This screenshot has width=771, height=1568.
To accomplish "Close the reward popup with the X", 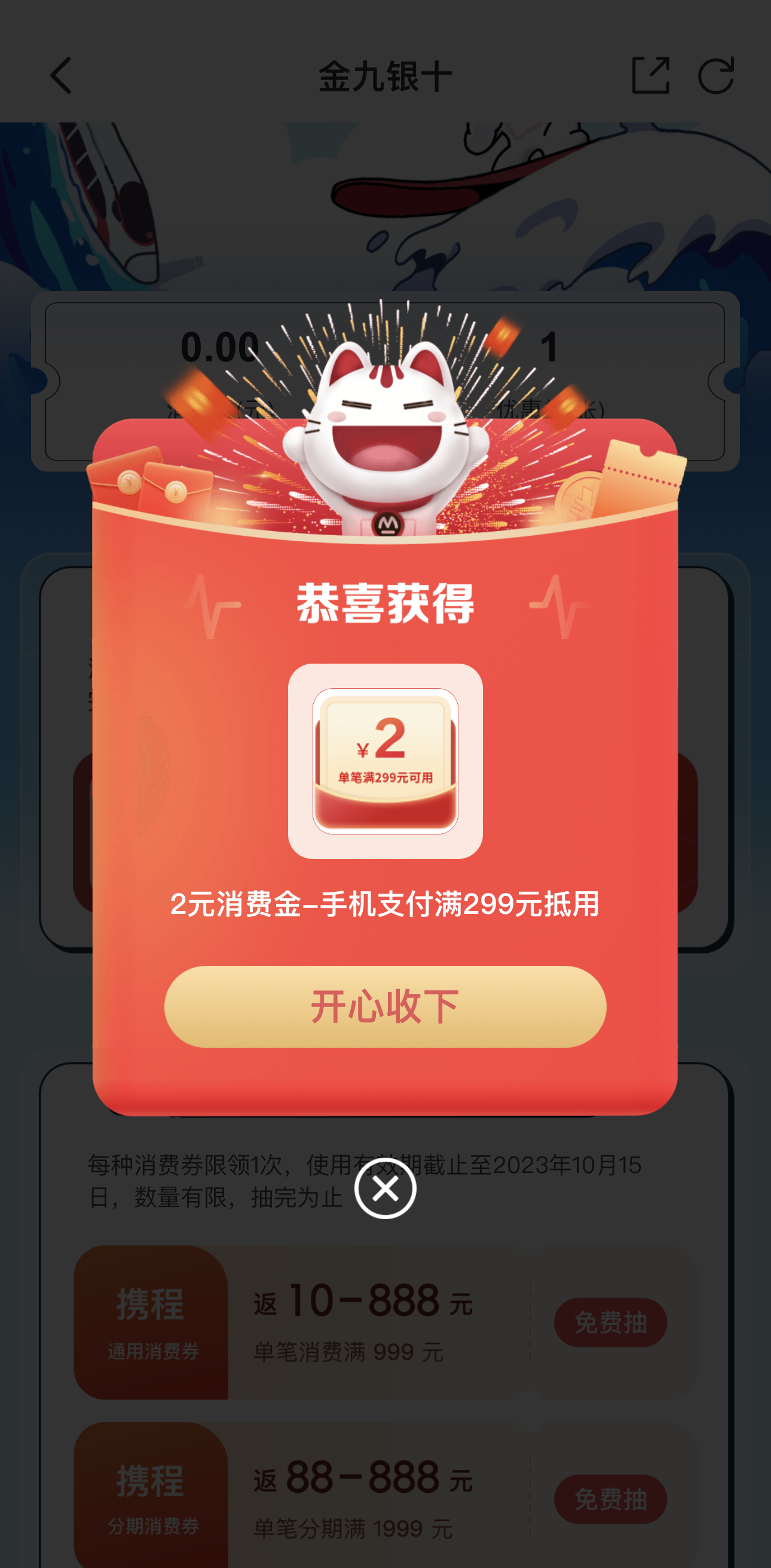I will pos(385,1188).
